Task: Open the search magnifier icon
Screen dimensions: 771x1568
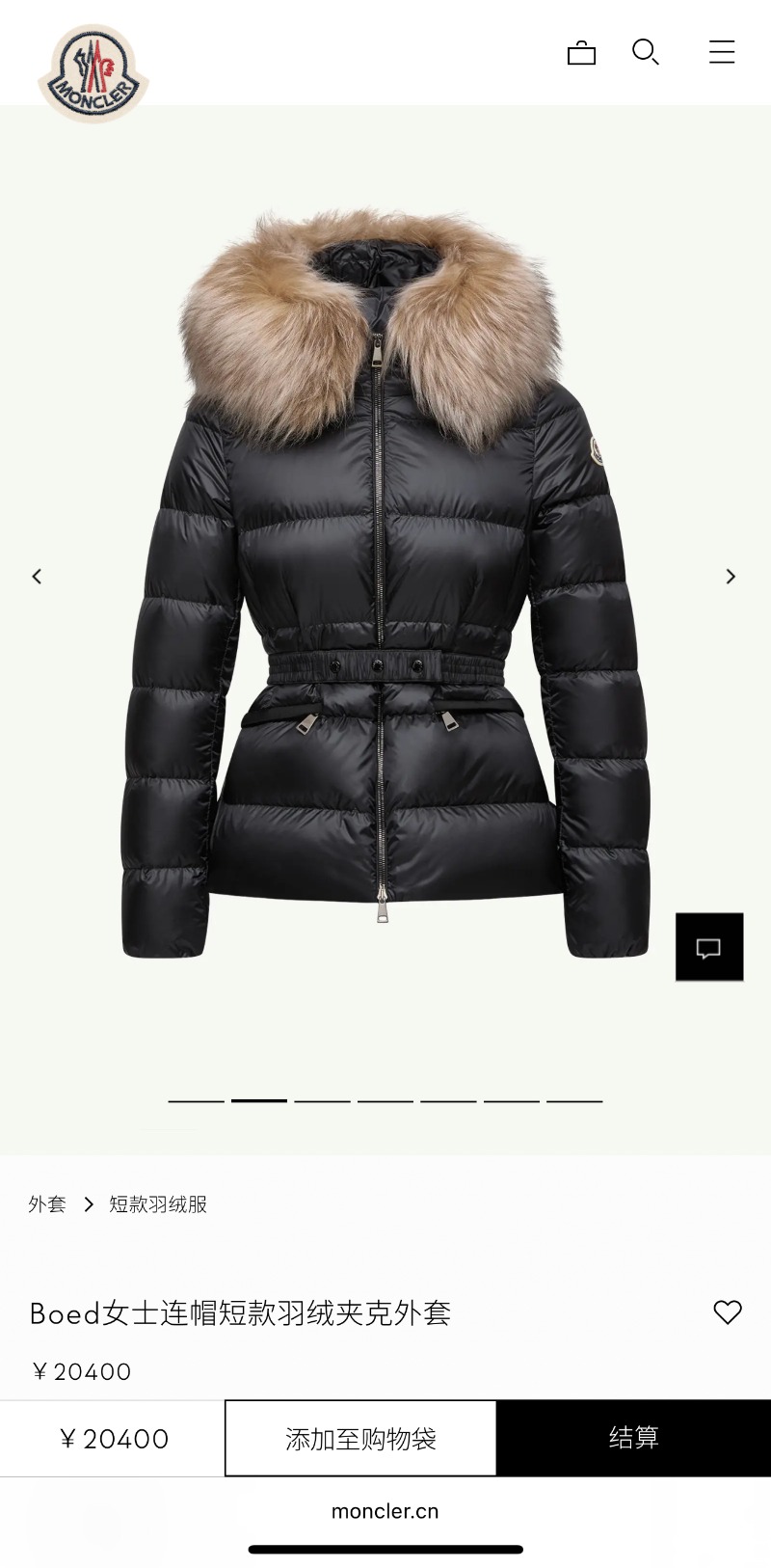Action: coord(645,52)
